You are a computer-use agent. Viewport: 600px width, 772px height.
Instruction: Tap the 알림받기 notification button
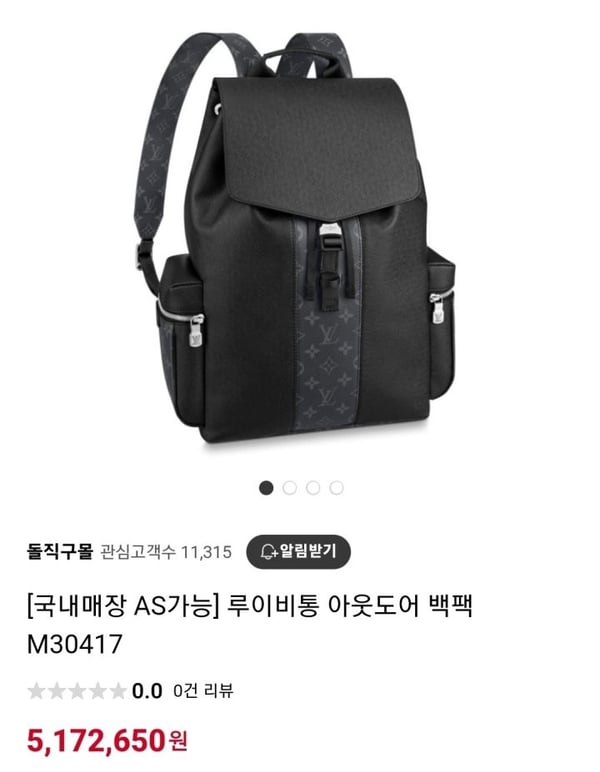[x=298, y=550]
